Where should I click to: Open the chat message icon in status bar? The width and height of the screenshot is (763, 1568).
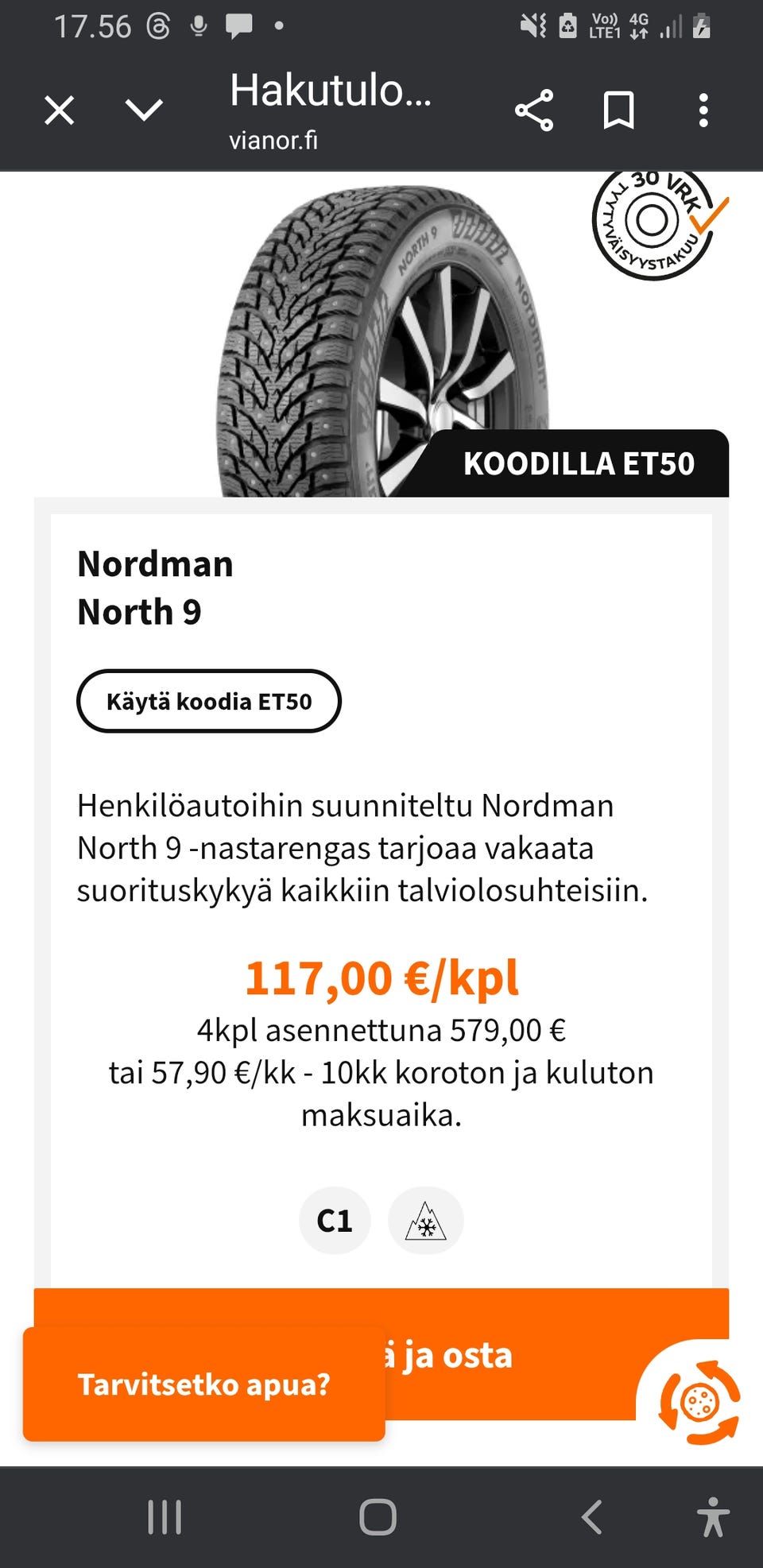click(x=241, y=26)
